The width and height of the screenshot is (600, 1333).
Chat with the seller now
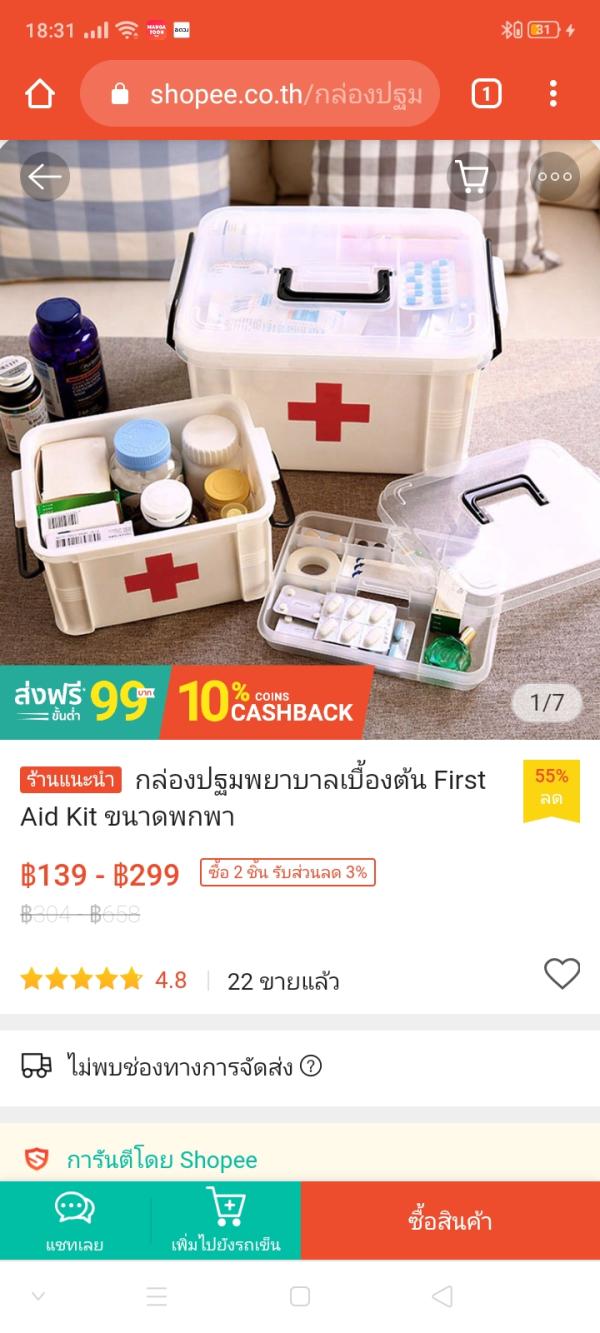(75, 1220)
